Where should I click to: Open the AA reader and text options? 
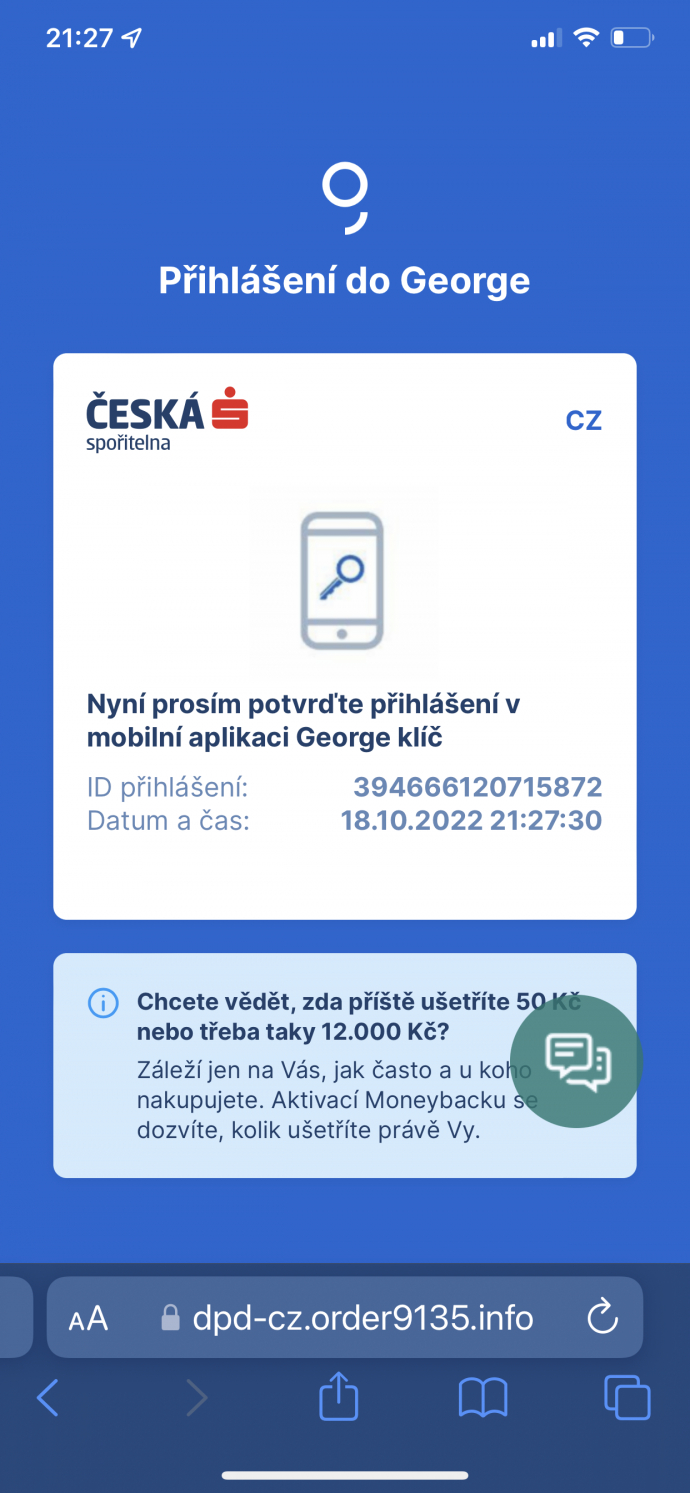(88, 1319)
